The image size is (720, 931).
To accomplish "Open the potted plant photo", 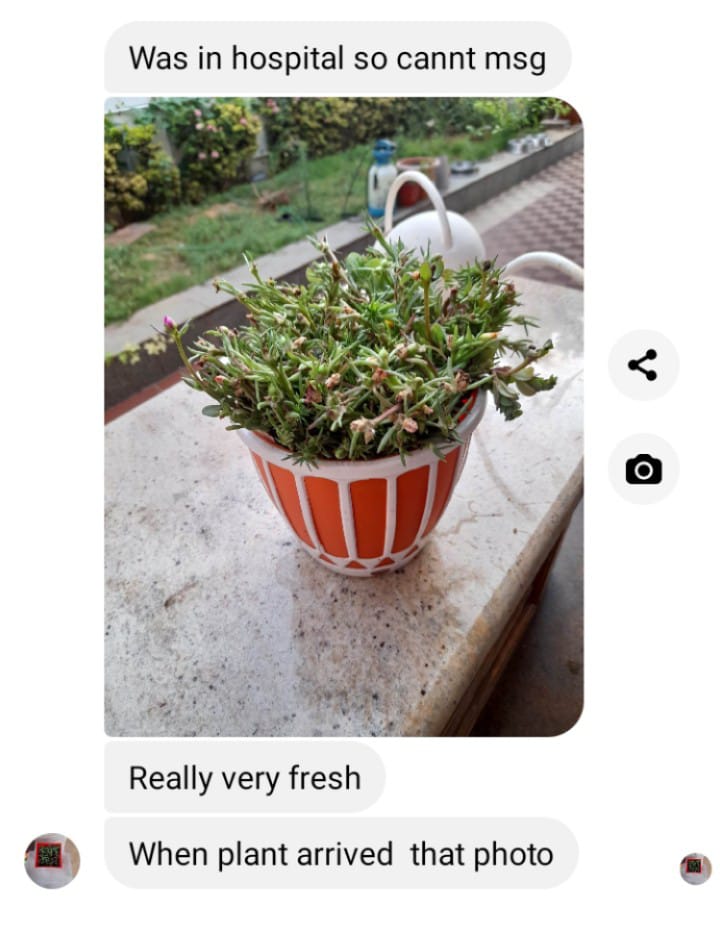I will (x=343, y=416).
